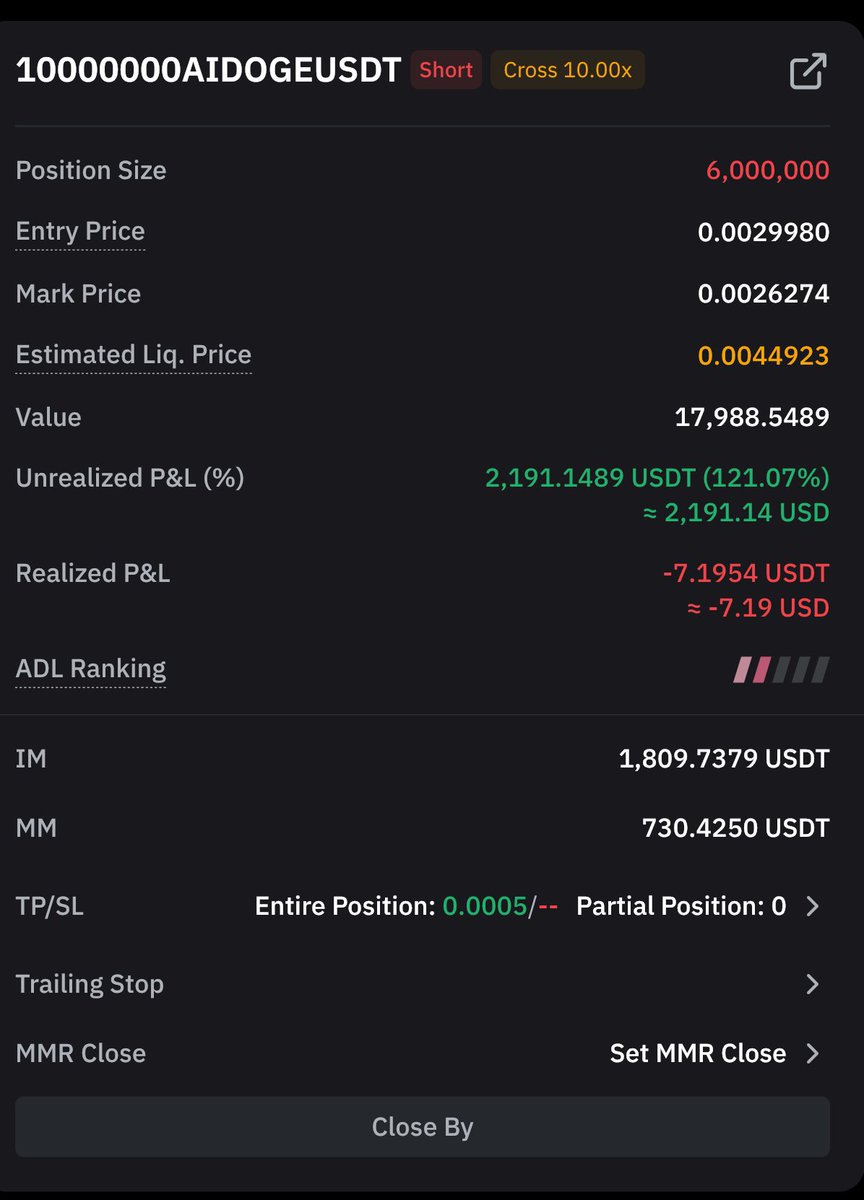Open the share position icon
Image resolution: width=864 pixels, height=1200 pixels.
[808, 72]
